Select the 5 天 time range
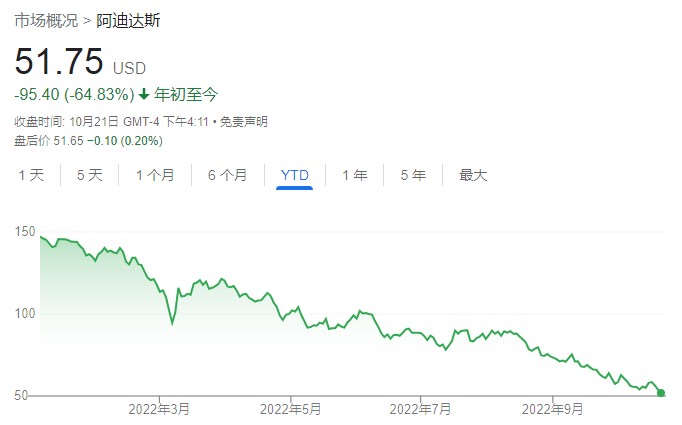The width and height of the screenshot is (682, 425). tap(89, 175)
